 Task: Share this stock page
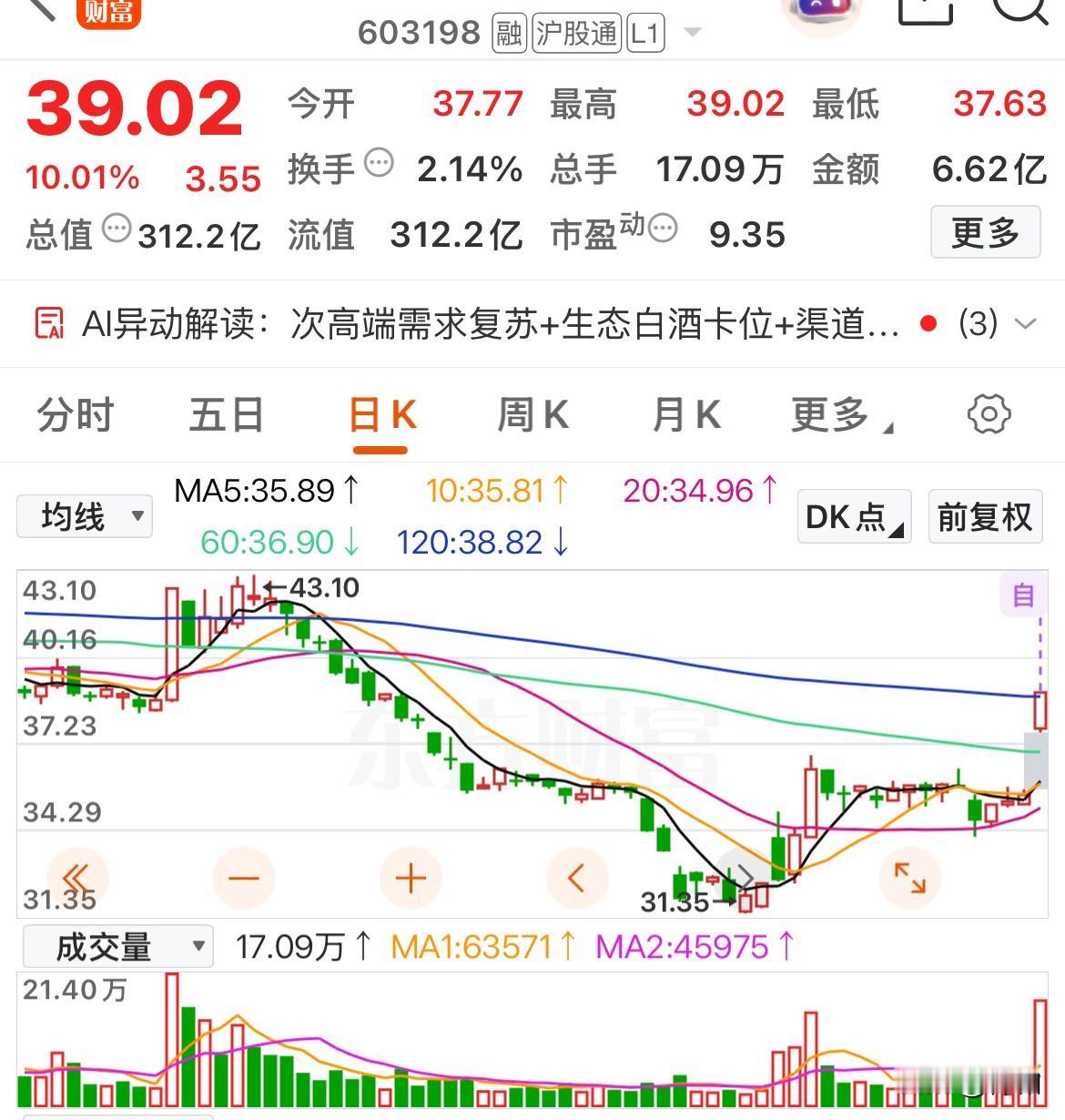[x=925, y=11]
